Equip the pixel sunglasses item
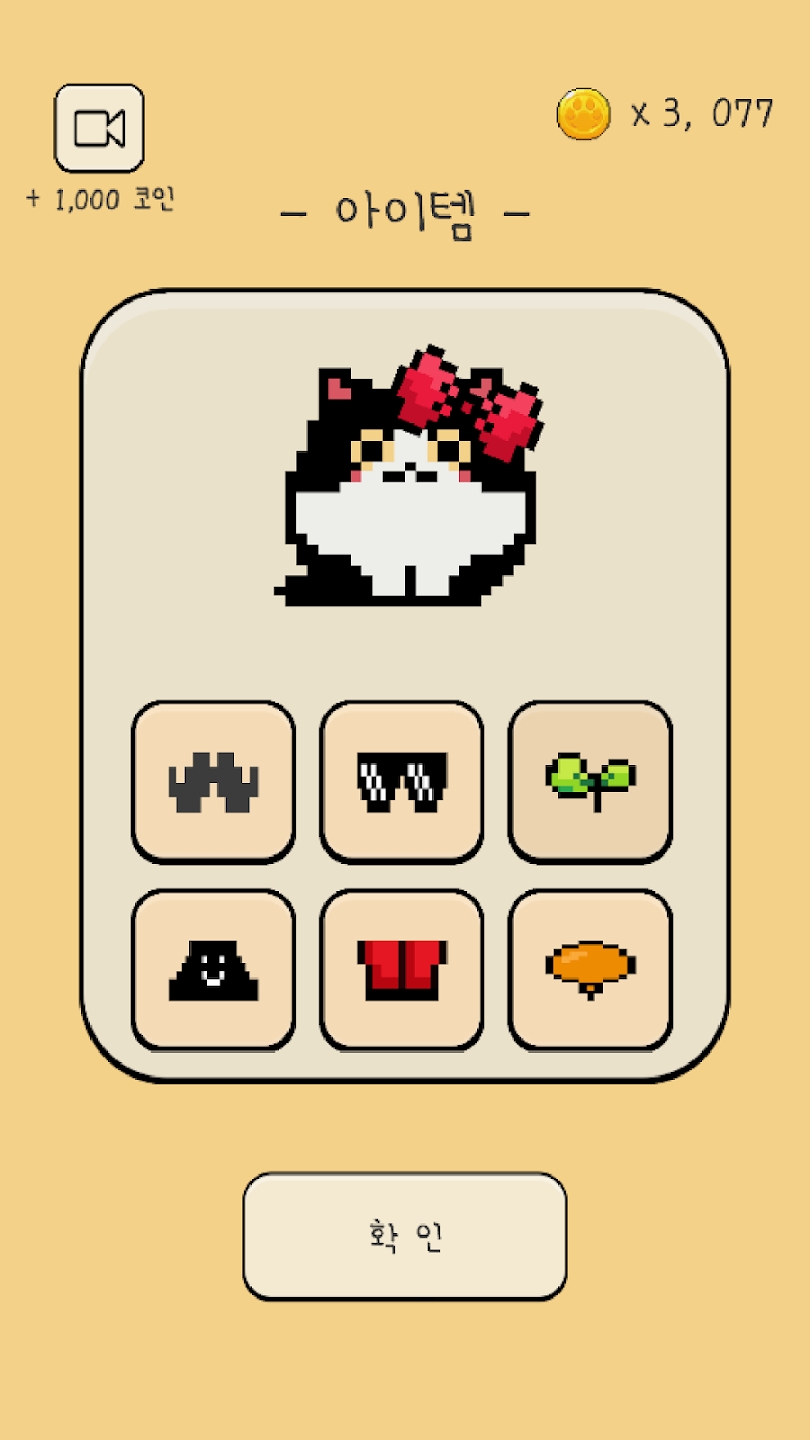 pos(402,782)
